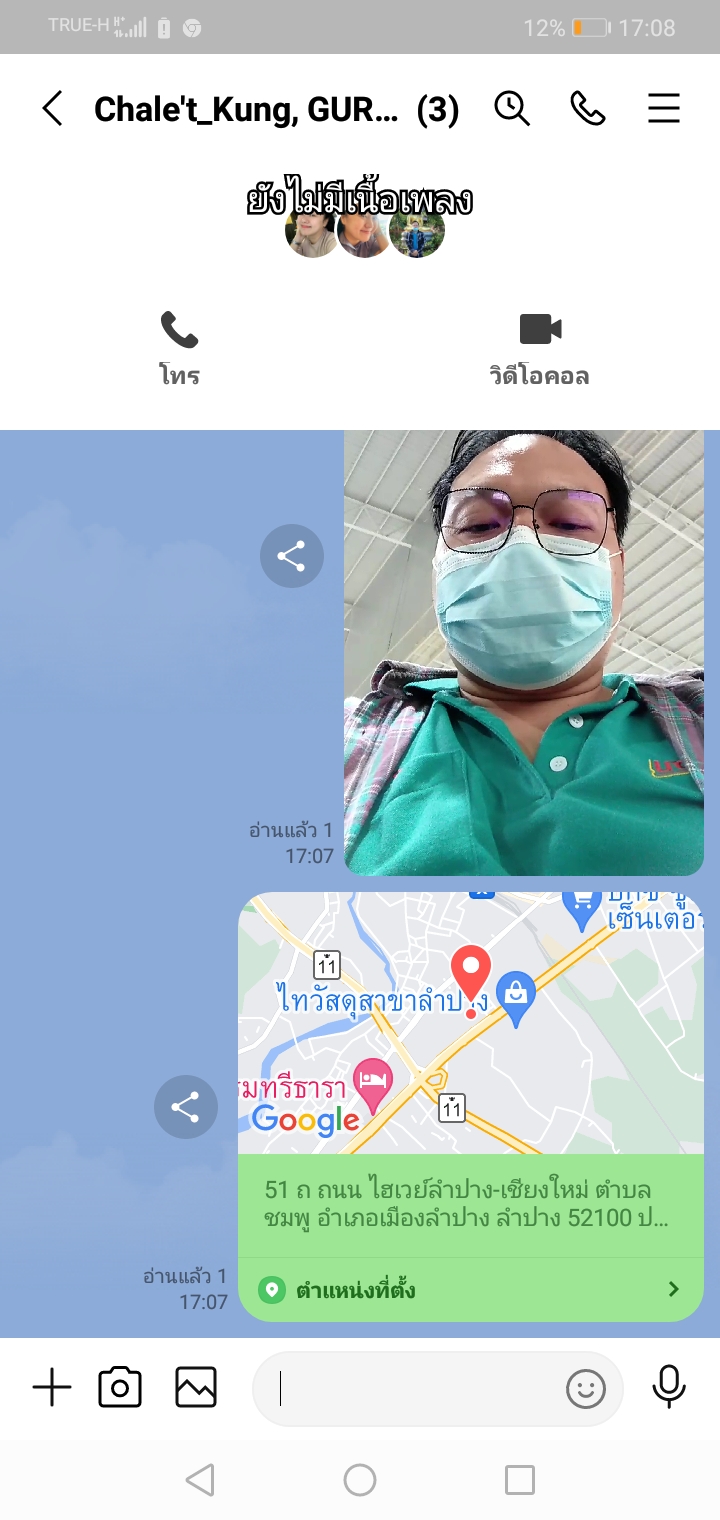
Task: Share the sent photo message
Action: pyautogui.click(x=291, y=556)
